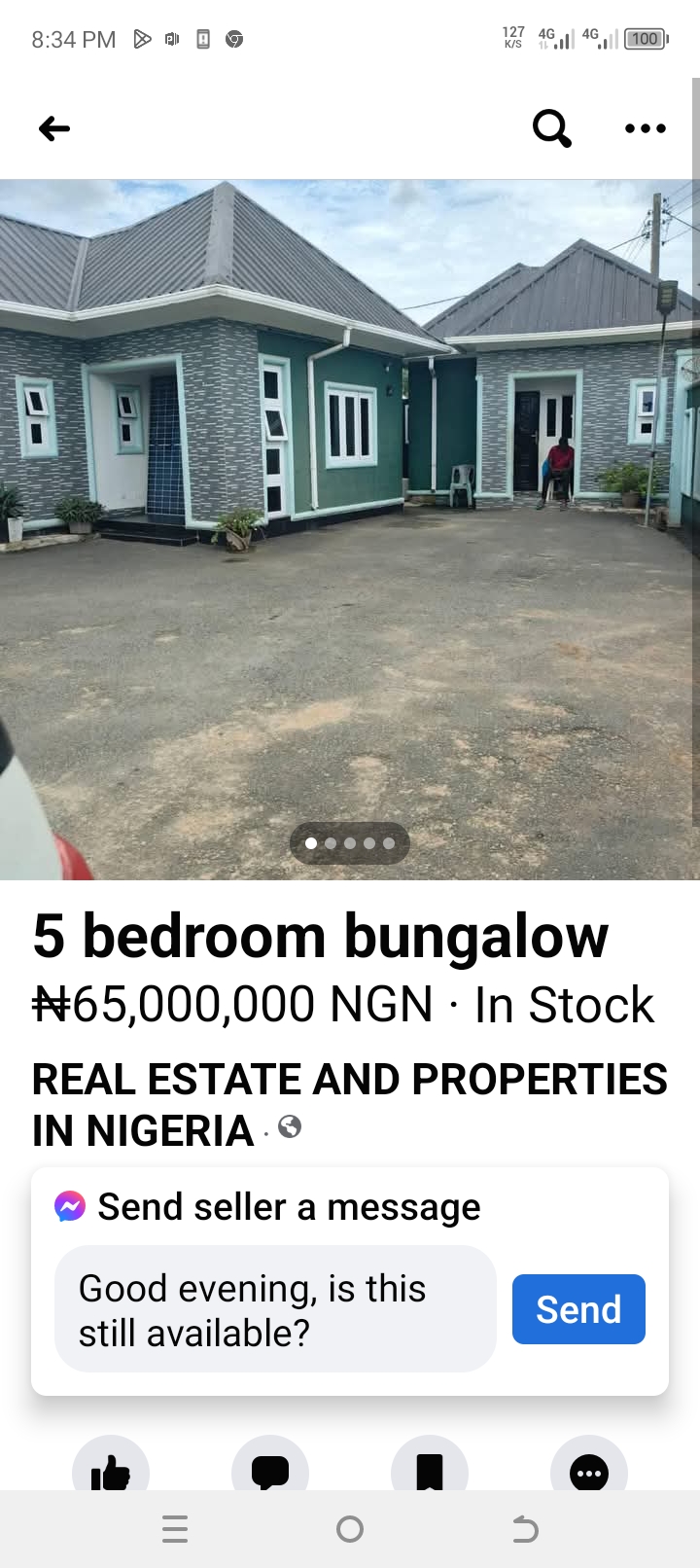Open more actions in the bottom row
Screen dimensions: 700x1568
(x=589, y=1471)
